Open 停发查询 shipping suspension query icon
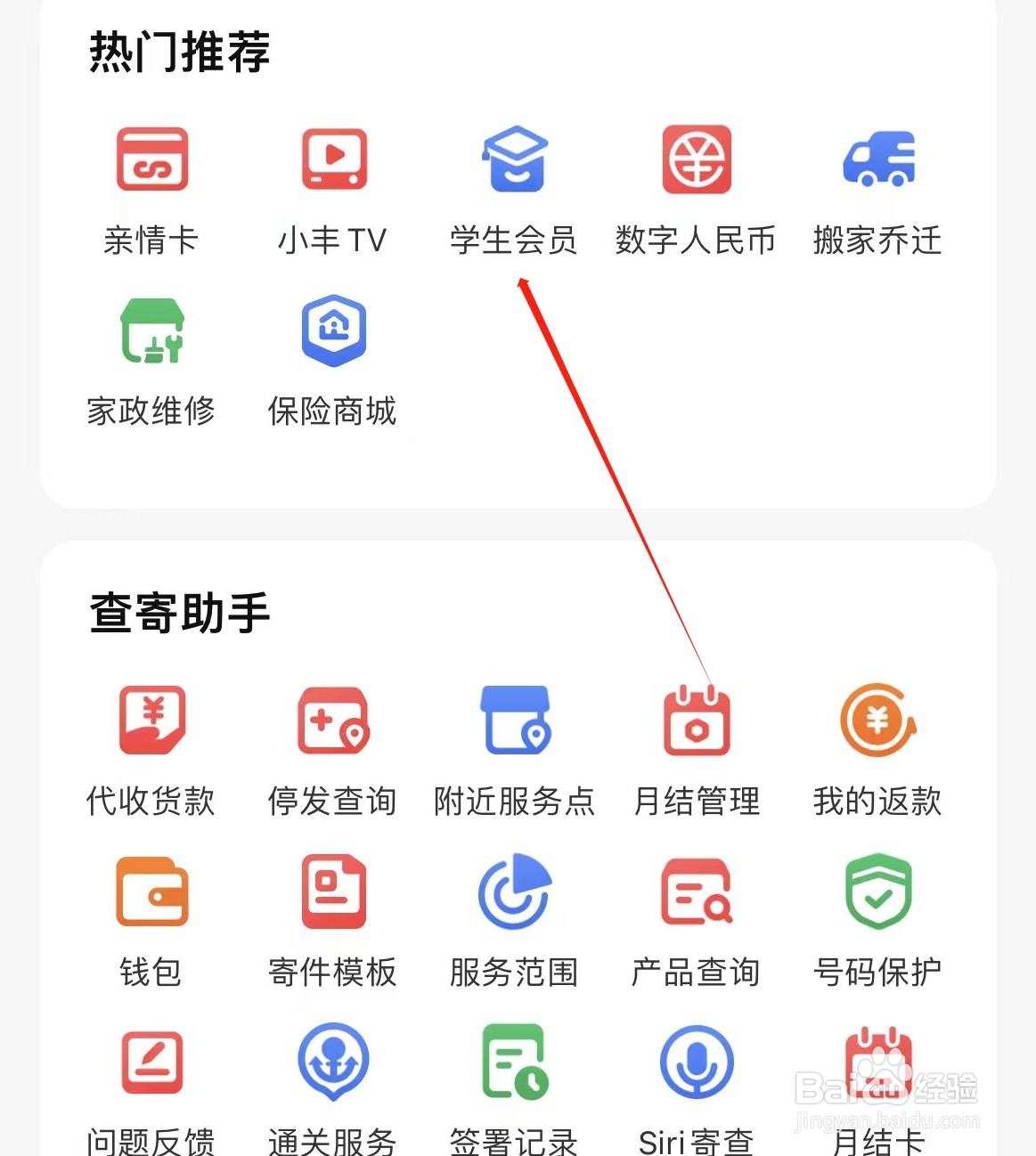This screenshot has width=1036, height=1156. (x=333, y=723)
